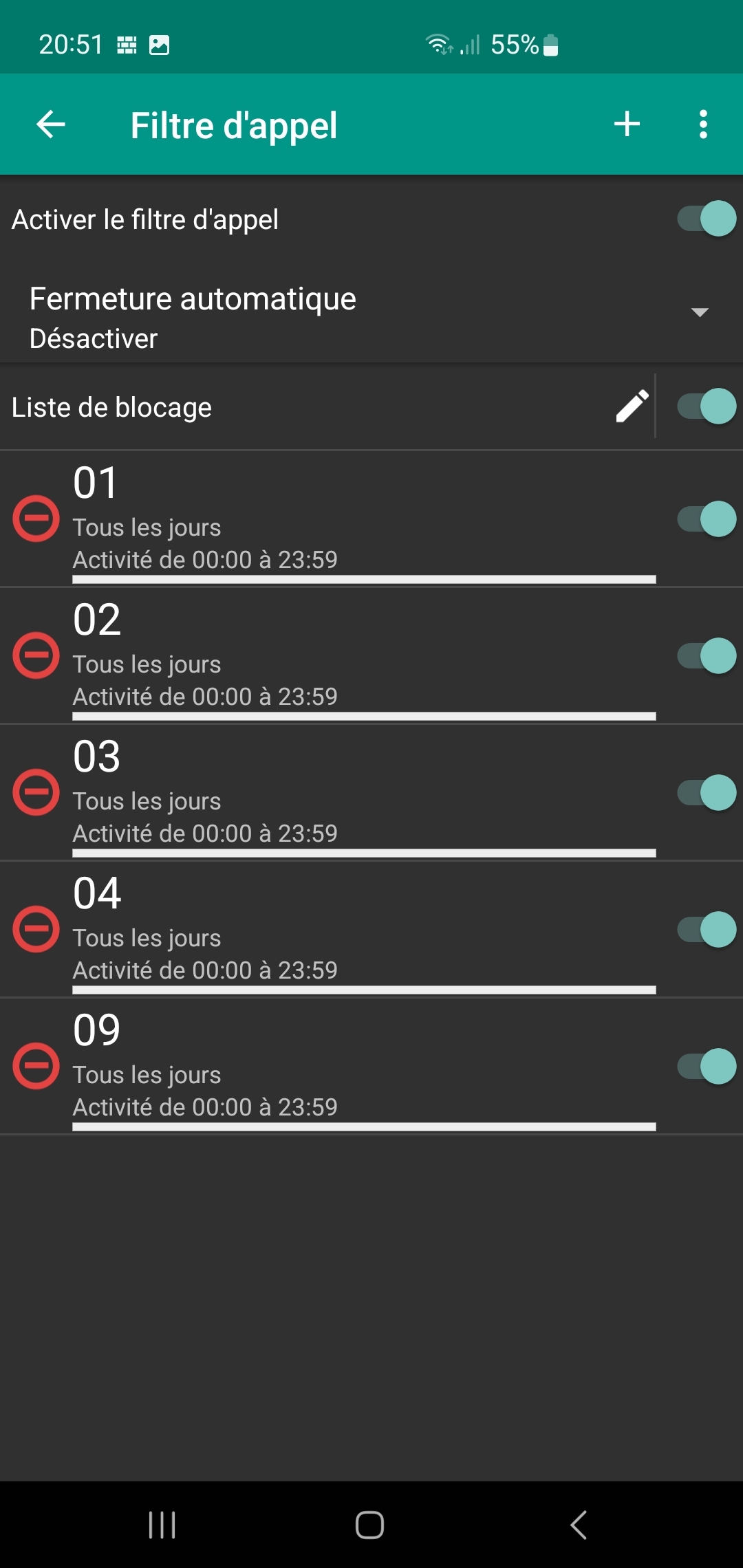This screenshot has height=1568, width=743.
Task: Turn off the Liste de blocage switch
Action: click(707, 406)
